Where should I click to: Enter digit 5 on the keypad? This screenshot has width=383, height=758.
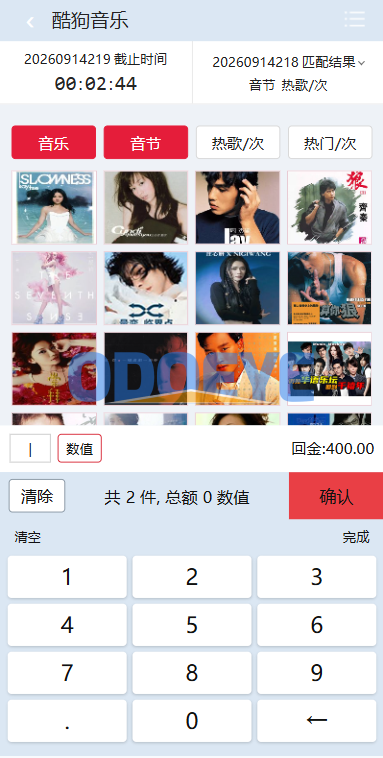(x=192, y=625)
